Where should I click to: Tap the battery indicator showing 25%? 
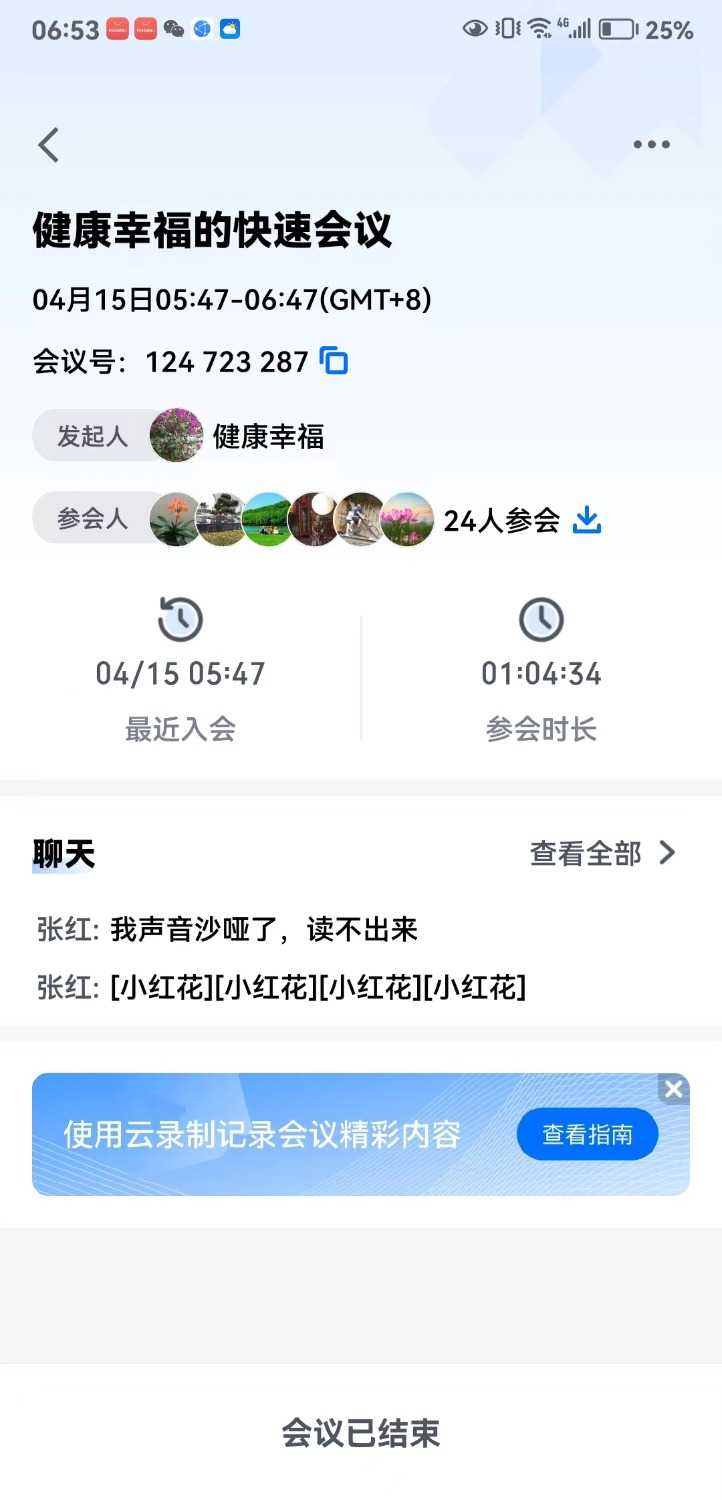pos(640,30)
